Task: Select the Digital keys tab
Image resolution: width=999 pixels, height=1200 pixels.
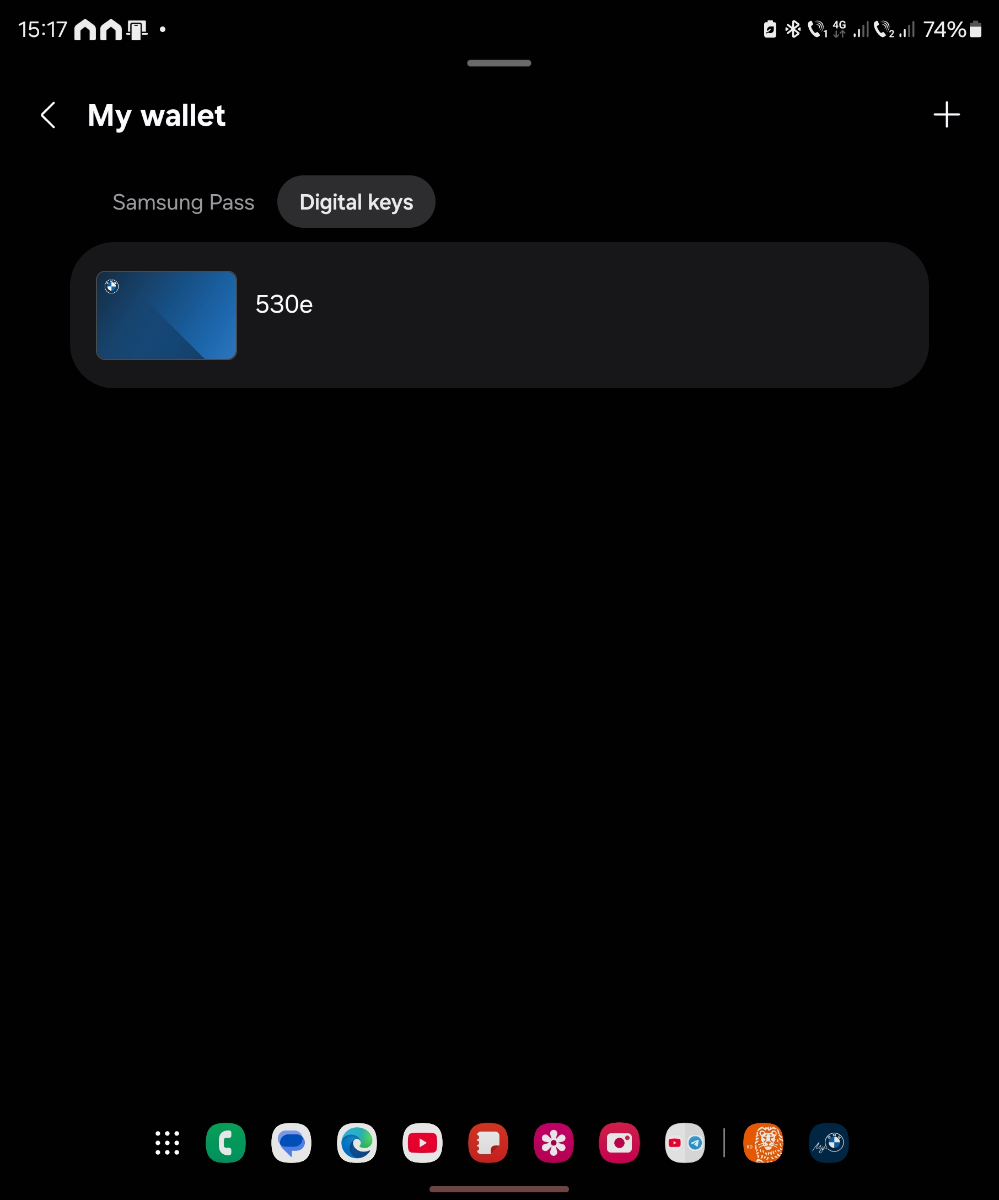Action: click(x=356, y=202)
